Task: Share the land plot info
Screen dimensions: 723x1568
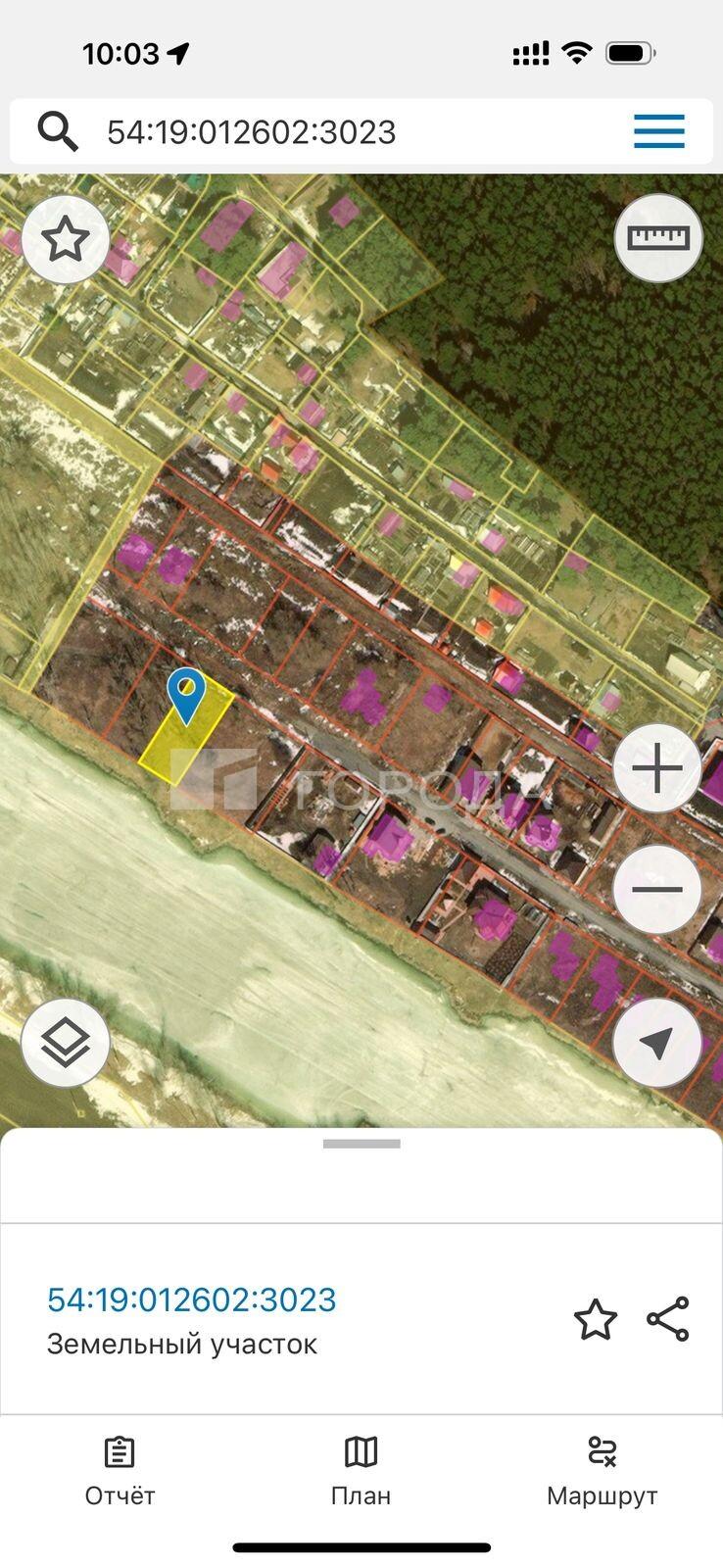Action: coord(668,1319)
